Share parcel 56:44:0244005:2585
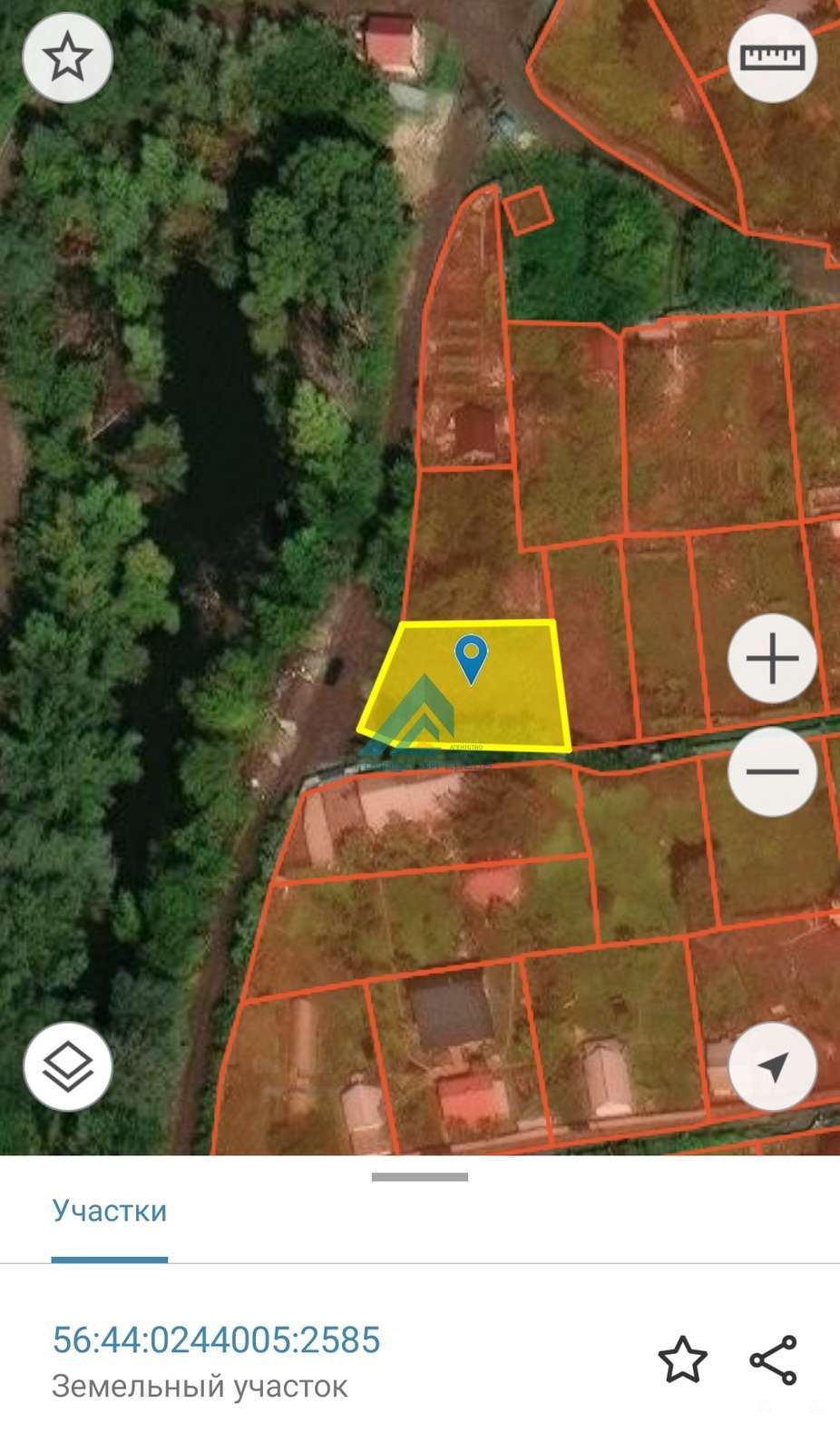 774,1359
